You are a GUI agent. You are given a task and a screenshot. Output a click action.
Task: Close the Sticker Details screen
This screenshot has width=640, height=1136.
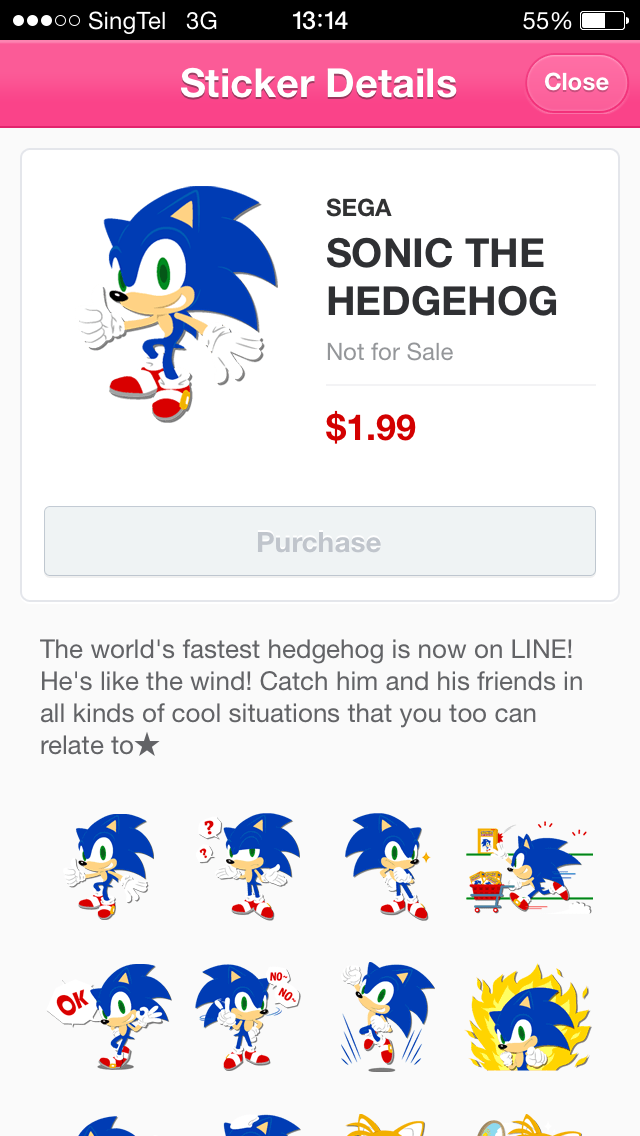click(576, 83)
